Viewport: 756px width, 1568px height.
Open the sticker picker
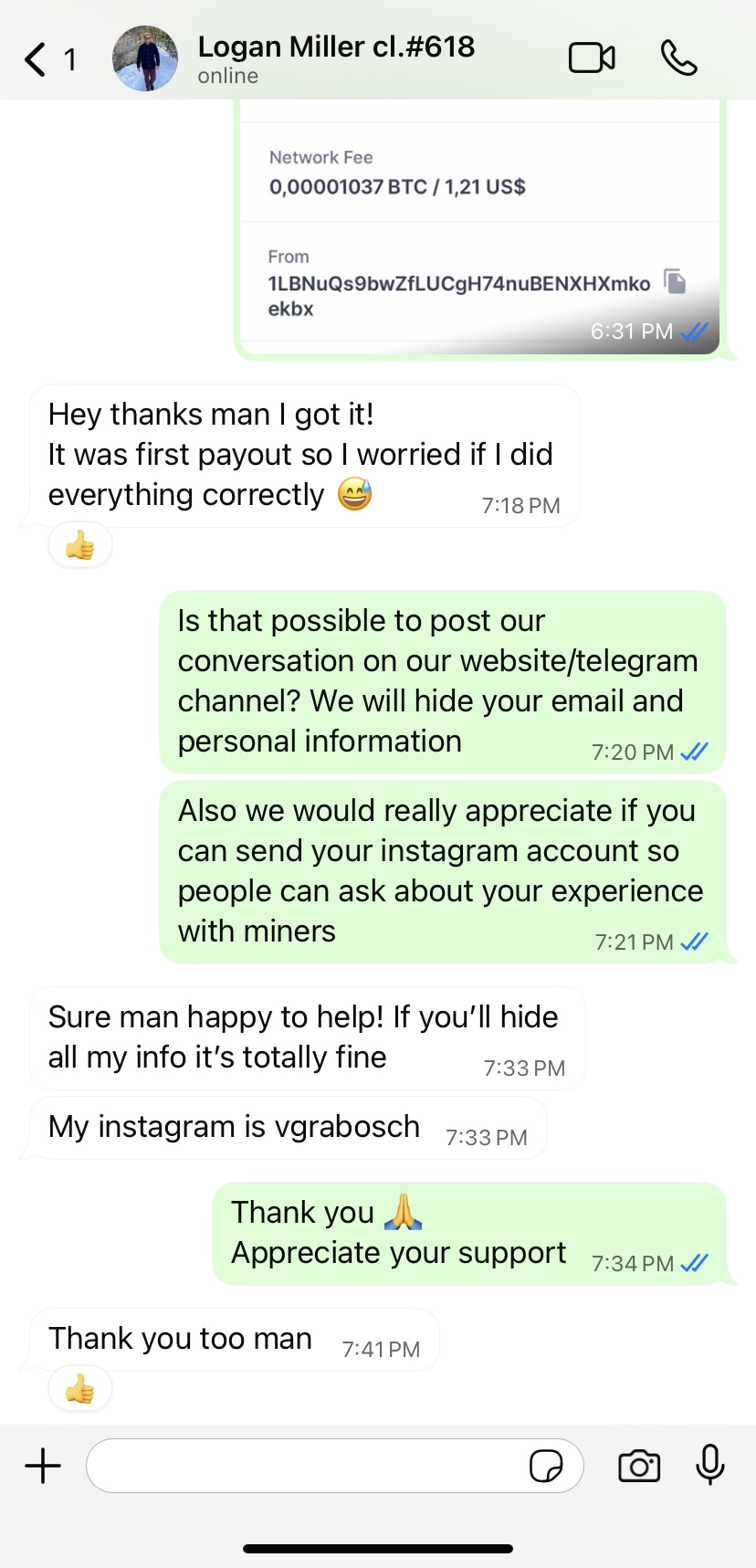546,1466
